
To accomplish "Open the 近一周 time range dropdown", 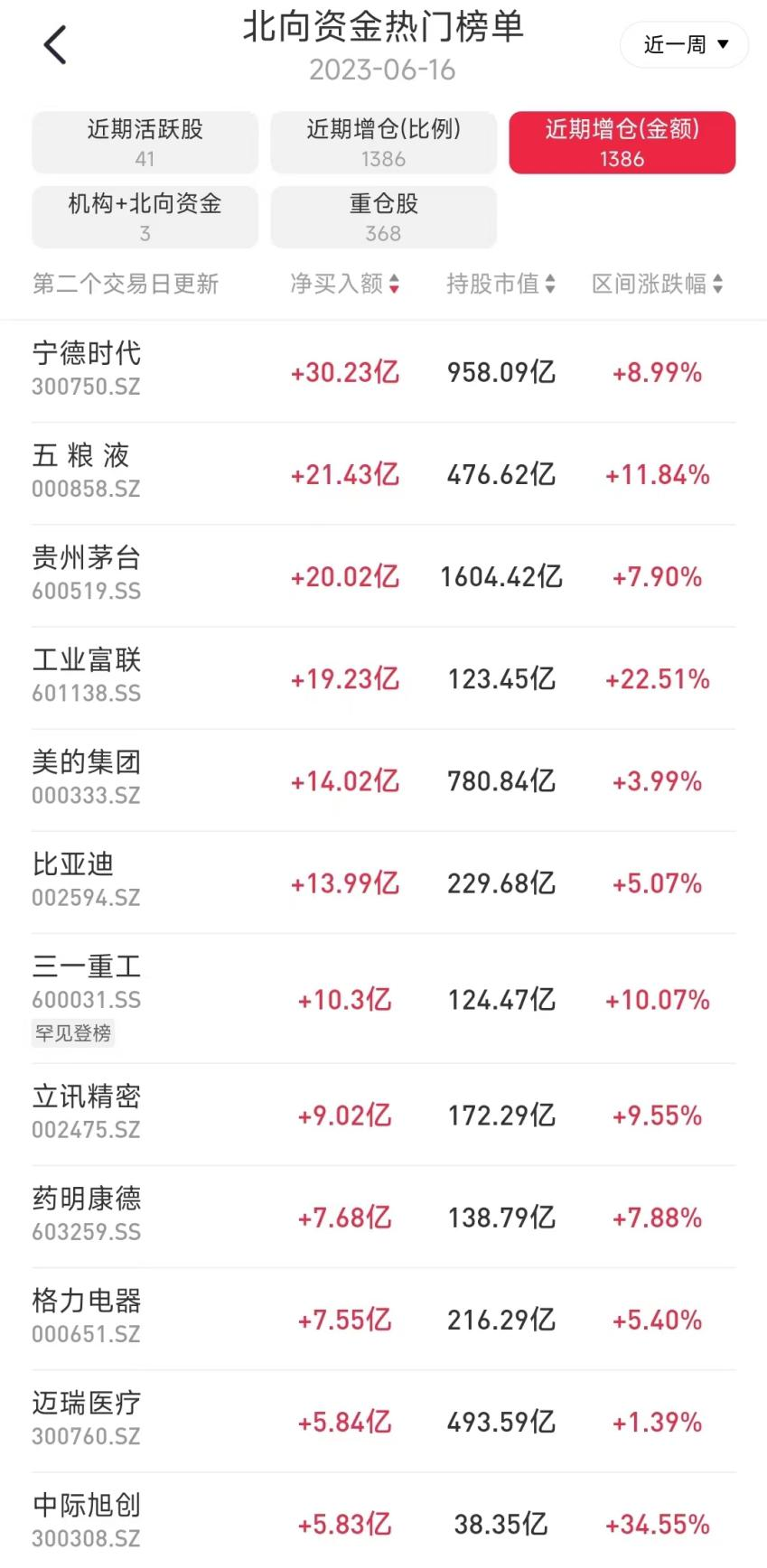I will [x=684, y=44].
